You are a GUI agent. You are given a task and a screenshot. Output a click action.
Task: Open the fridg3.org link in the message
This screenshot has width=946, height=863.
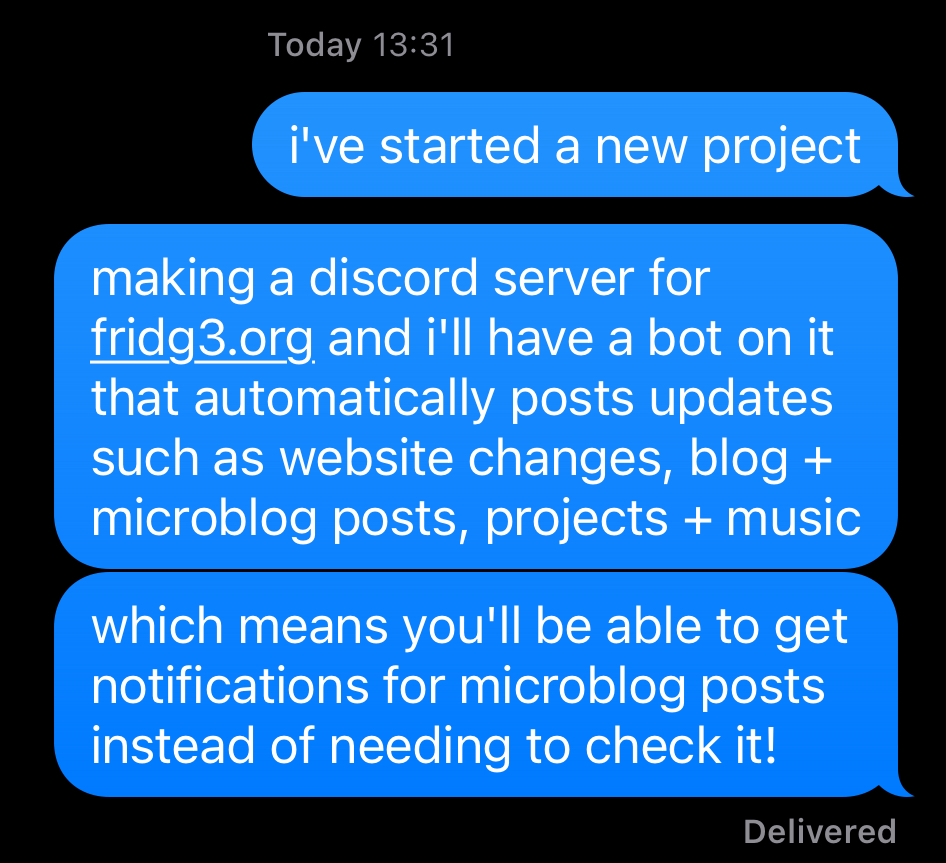point(203,340)
